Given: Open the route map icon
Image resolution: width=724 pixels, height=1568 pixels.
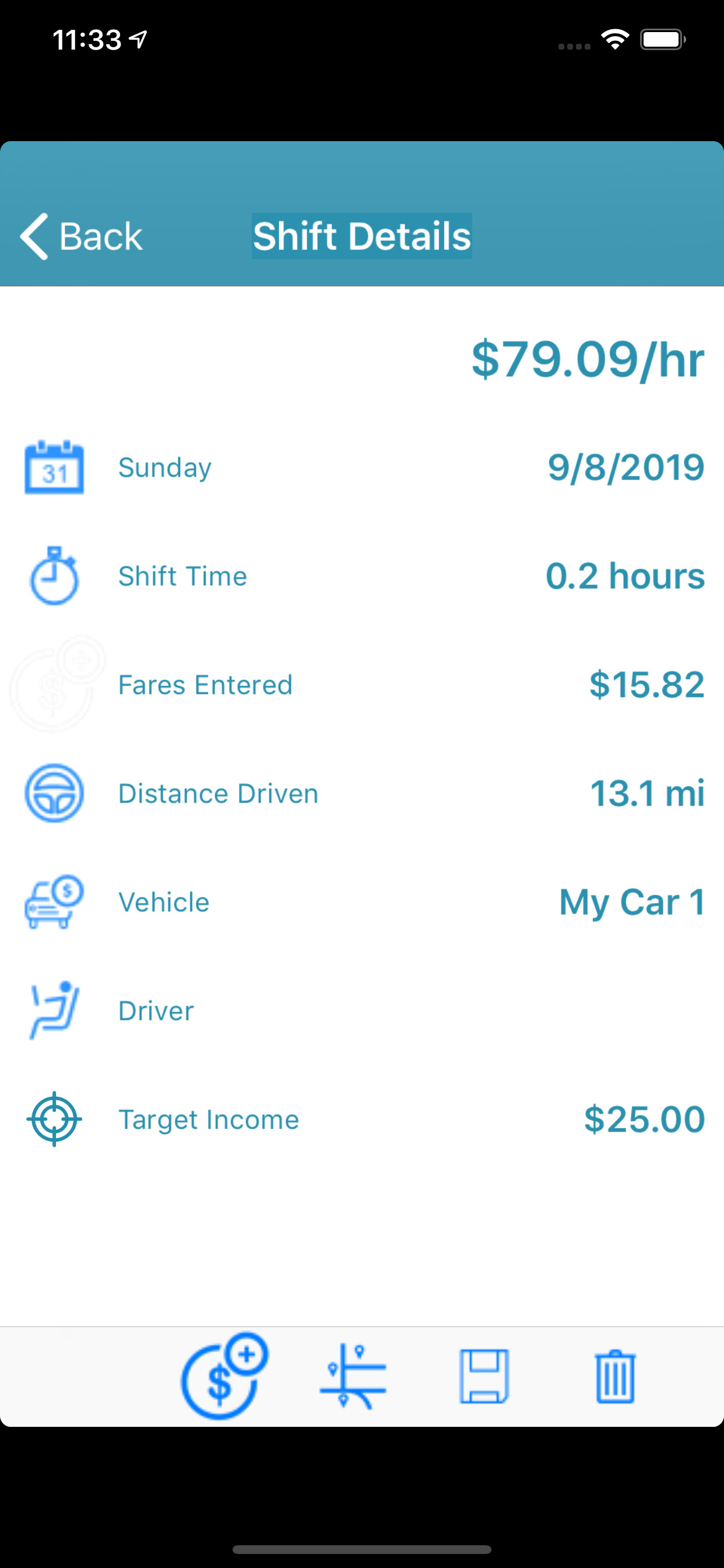Looking at the screenshot, I should coord(353,1375).
